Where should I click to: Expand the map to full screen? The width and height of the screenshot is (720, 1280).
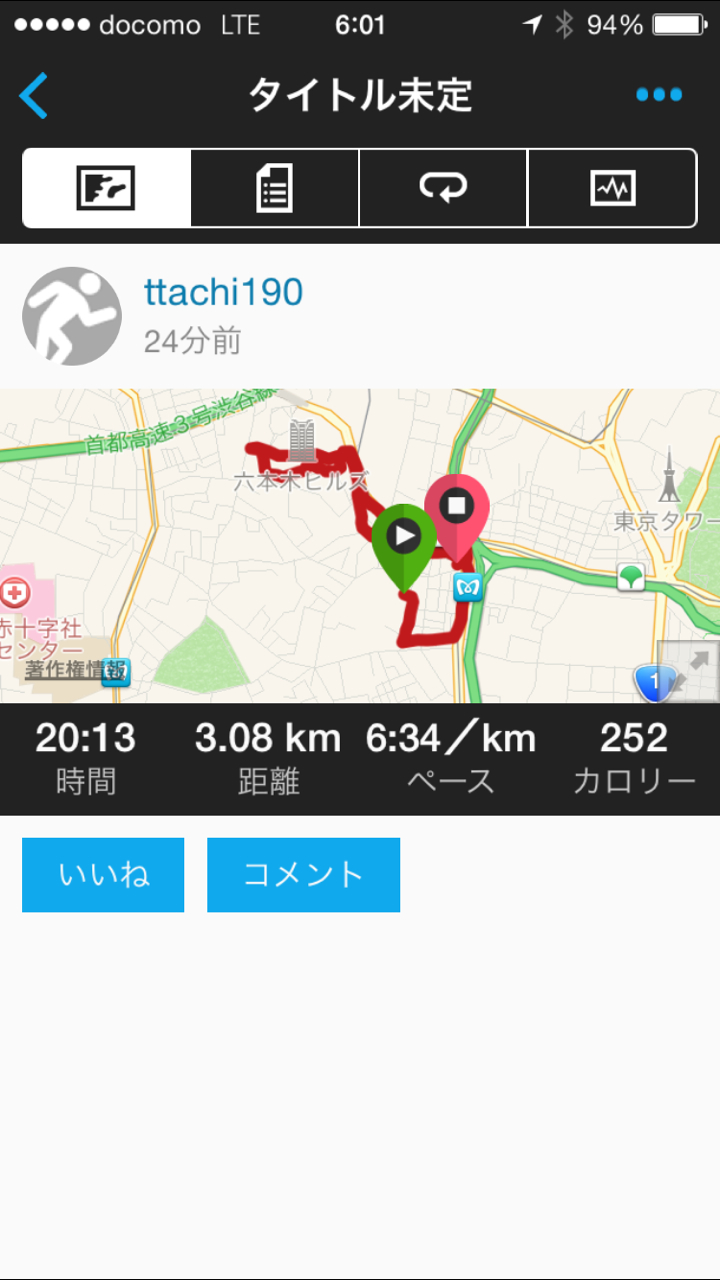coord(687,671)
